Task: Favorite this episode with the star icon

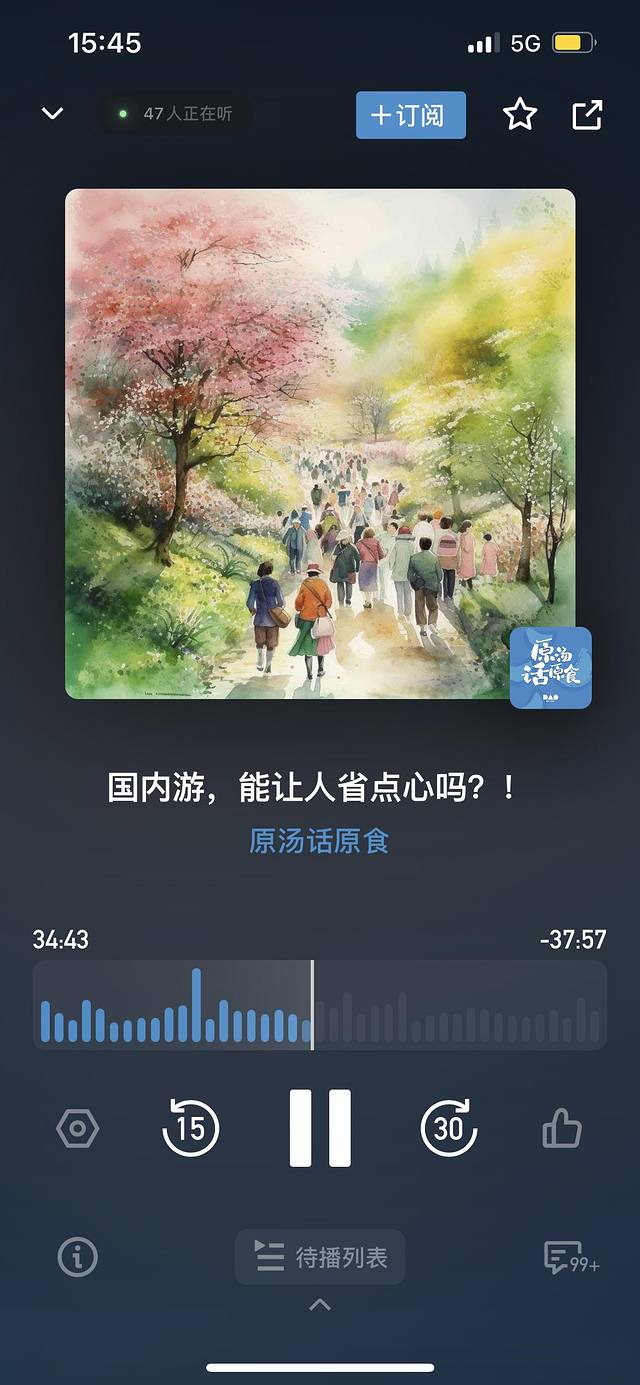Action: [520, 115]
